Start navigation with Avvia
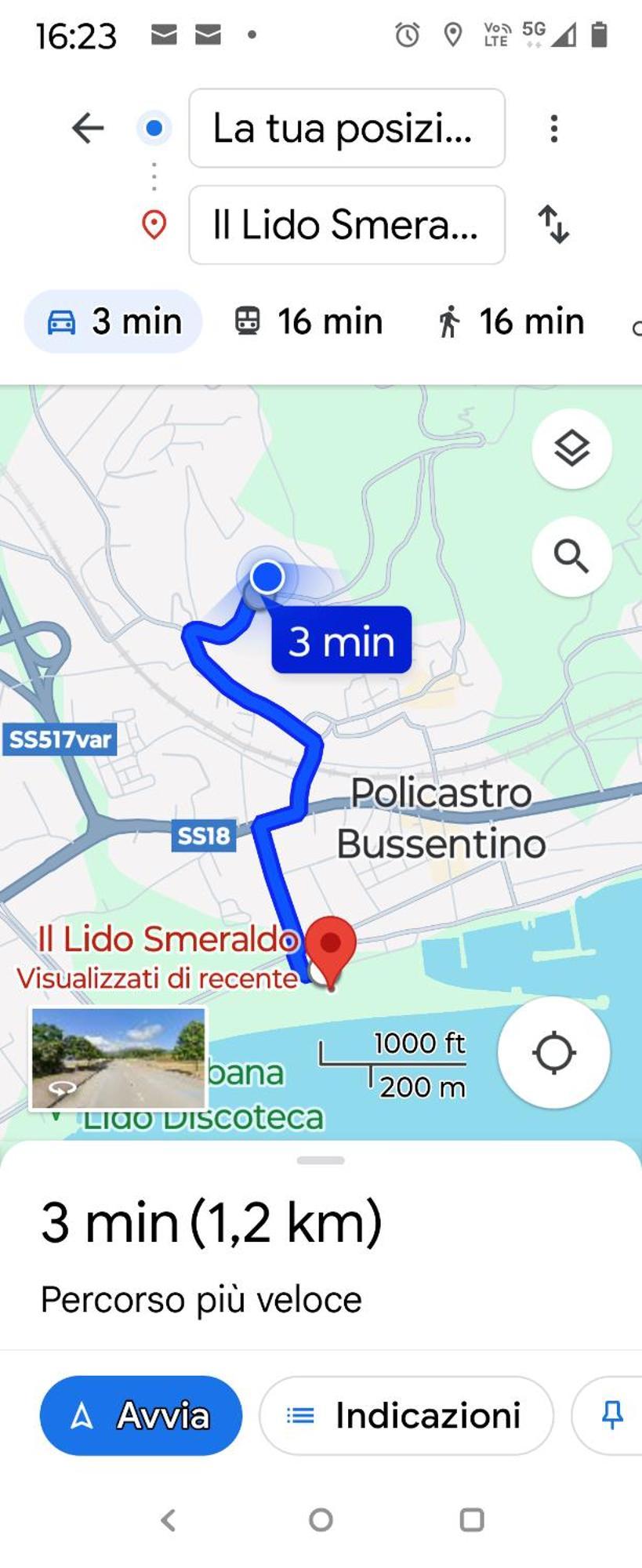The height and width of the screenshot is (1568, 642). (x=141, y=1415)
